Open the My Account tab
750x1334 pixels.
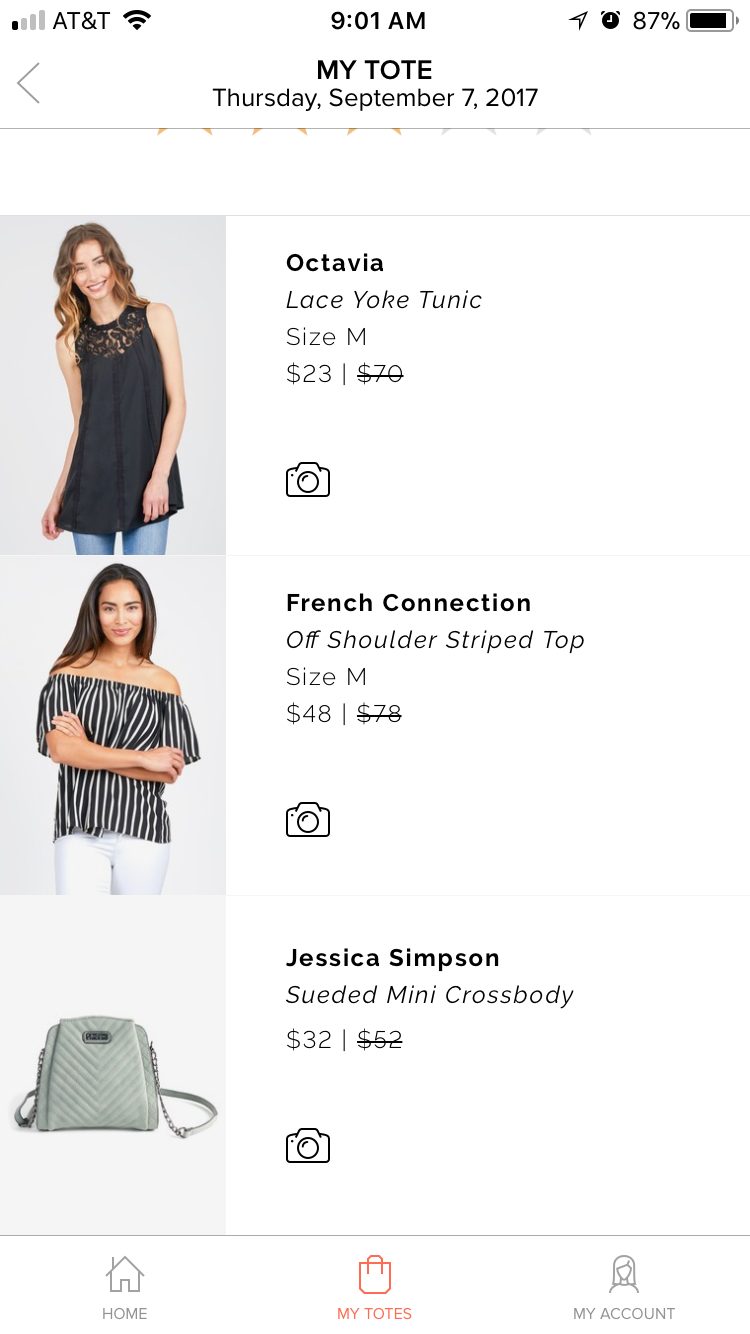point(624,1288)
